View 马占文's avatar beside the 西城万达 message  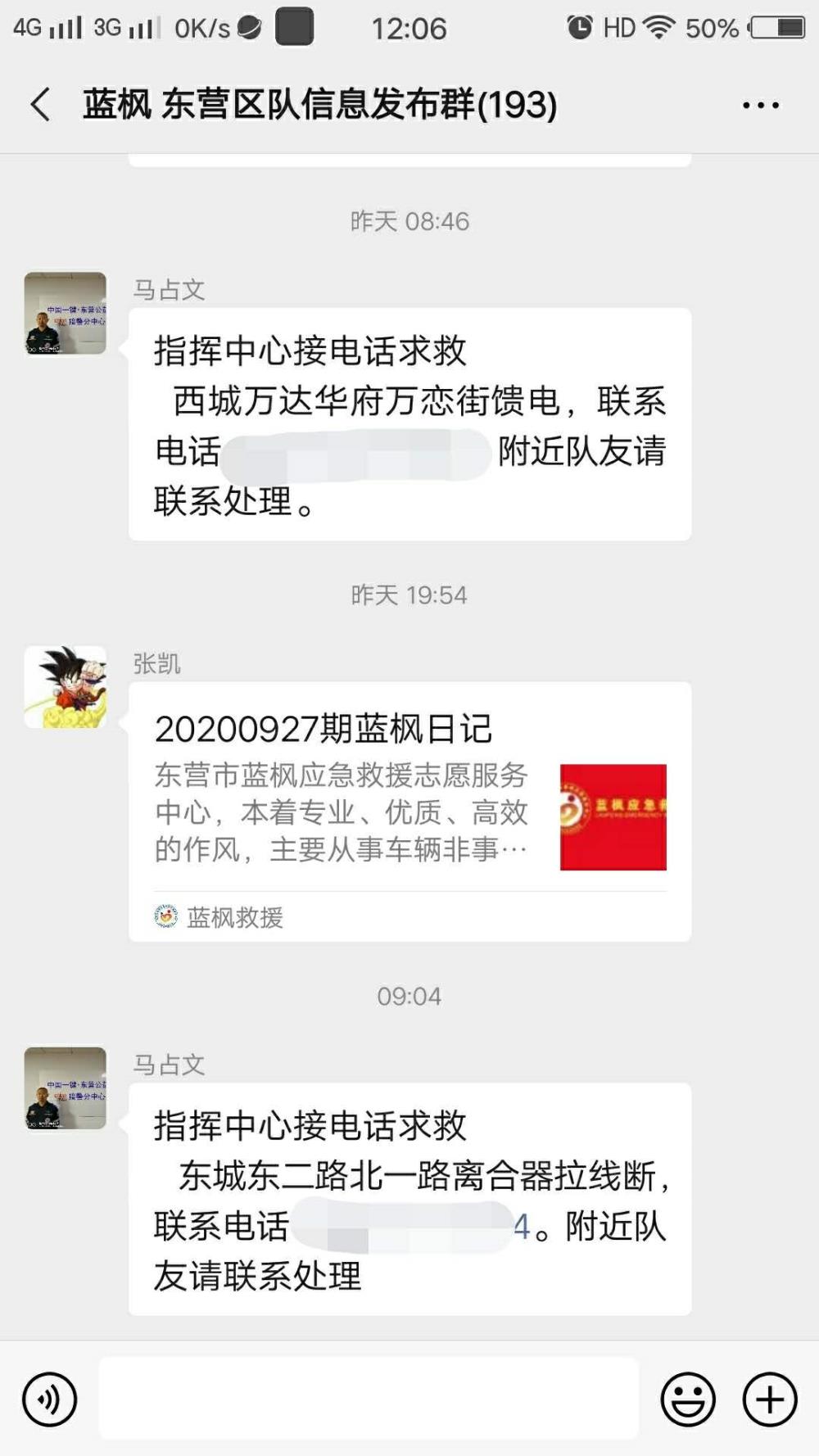66,314
